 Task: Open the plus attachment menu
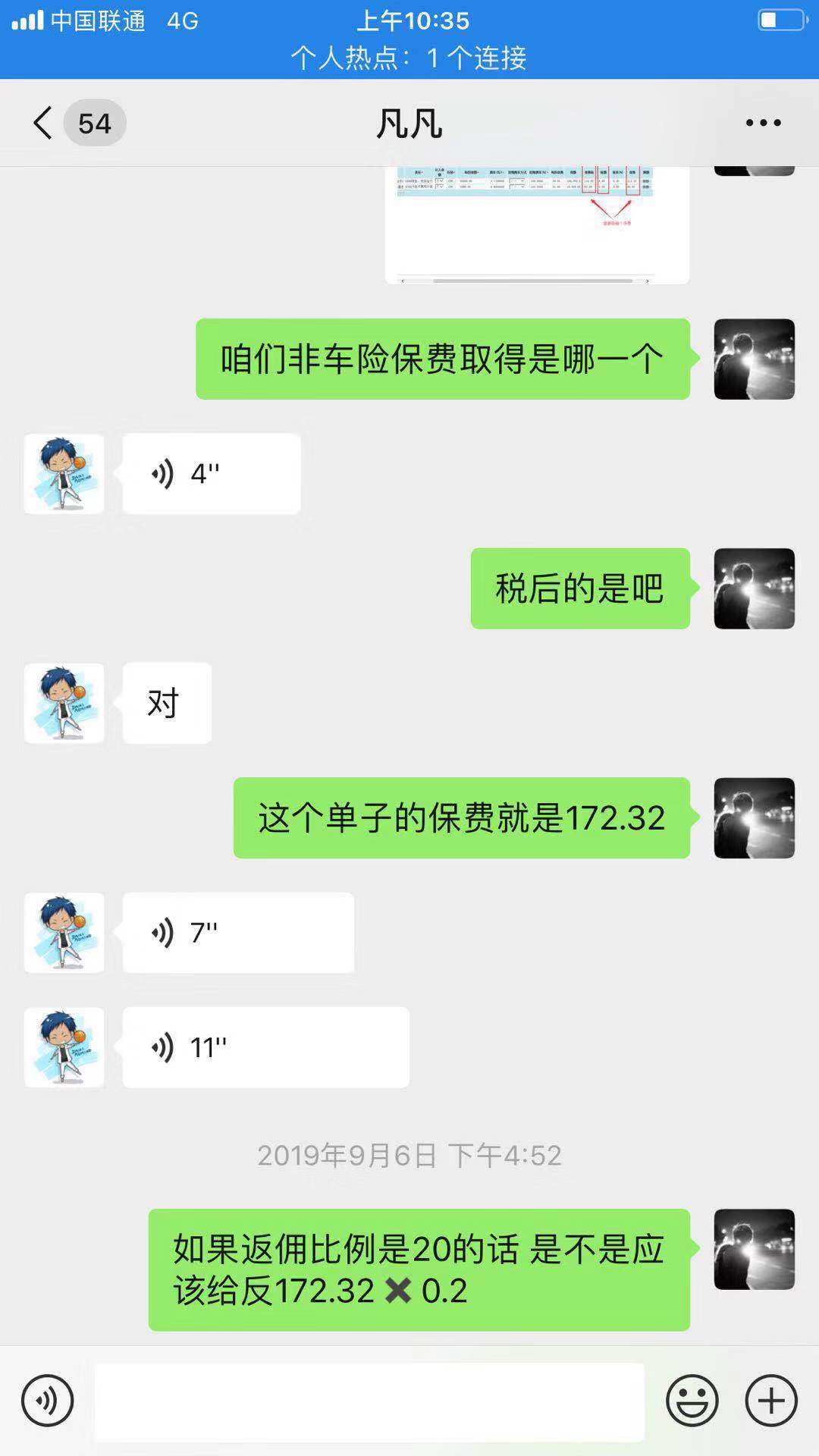pyautogui.click(x=771, y=1401)
